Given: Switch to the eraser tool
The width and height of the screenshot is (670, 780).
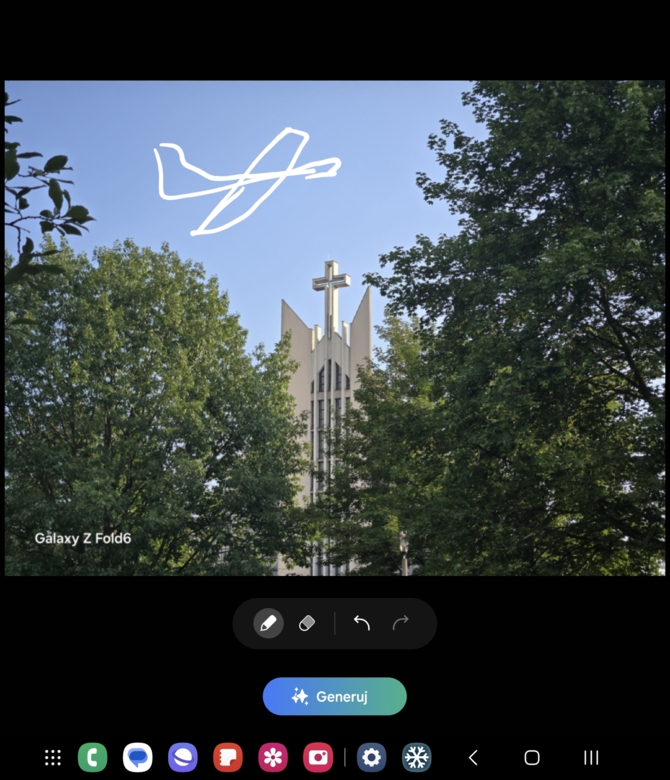Looking at the screenshot, I should point(307,623).
